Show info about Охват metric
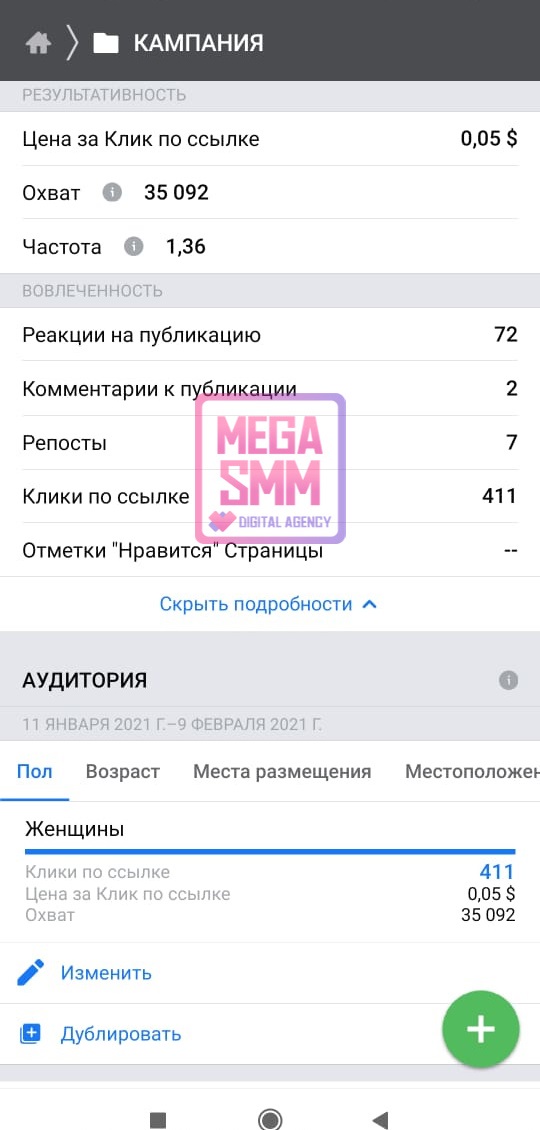This screenshot has height=1130, width=540. [112, 193]
